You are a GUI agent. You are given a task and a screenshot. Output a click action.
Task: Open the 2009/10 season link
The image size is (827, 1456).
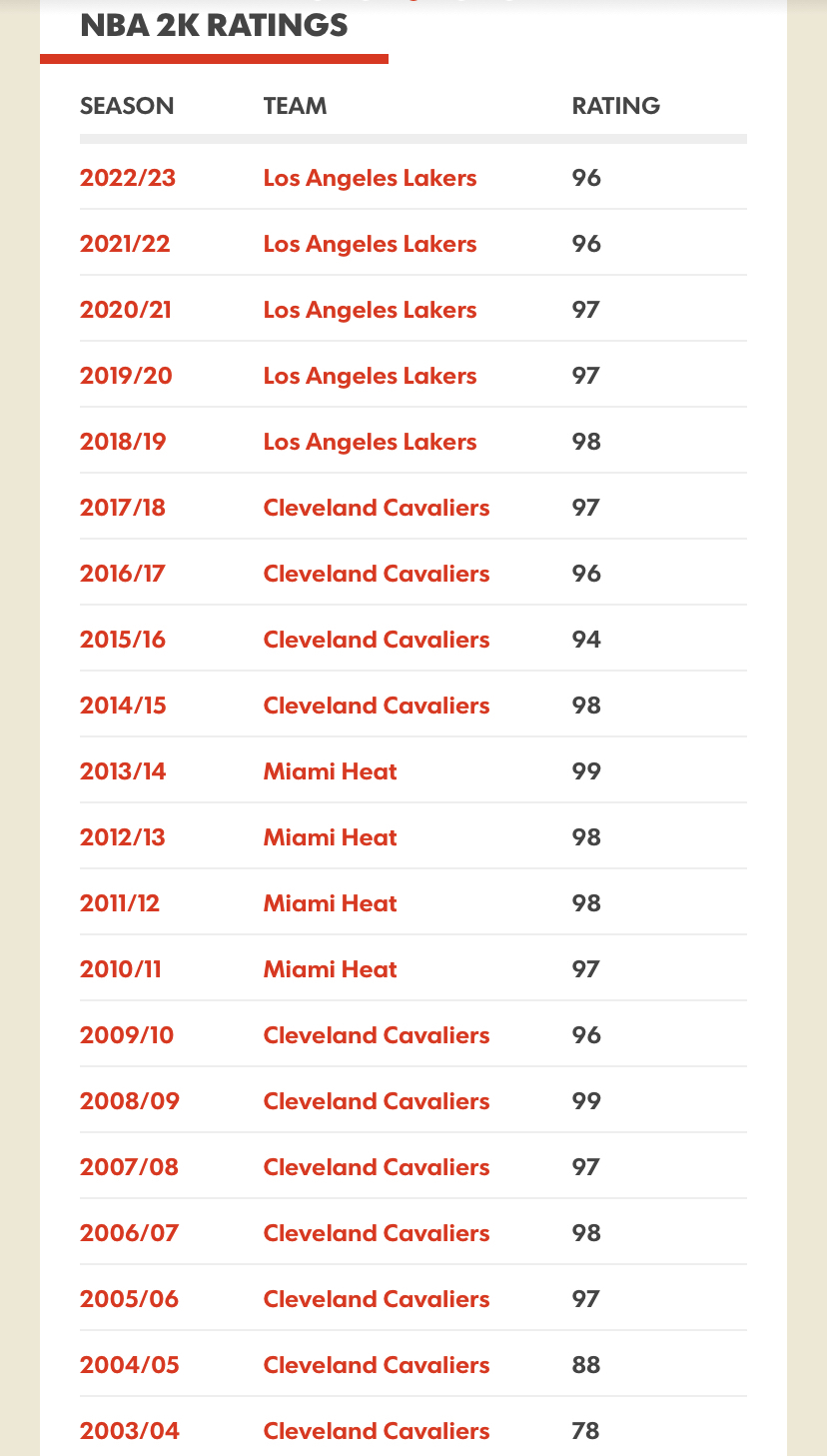[127, 1035]
